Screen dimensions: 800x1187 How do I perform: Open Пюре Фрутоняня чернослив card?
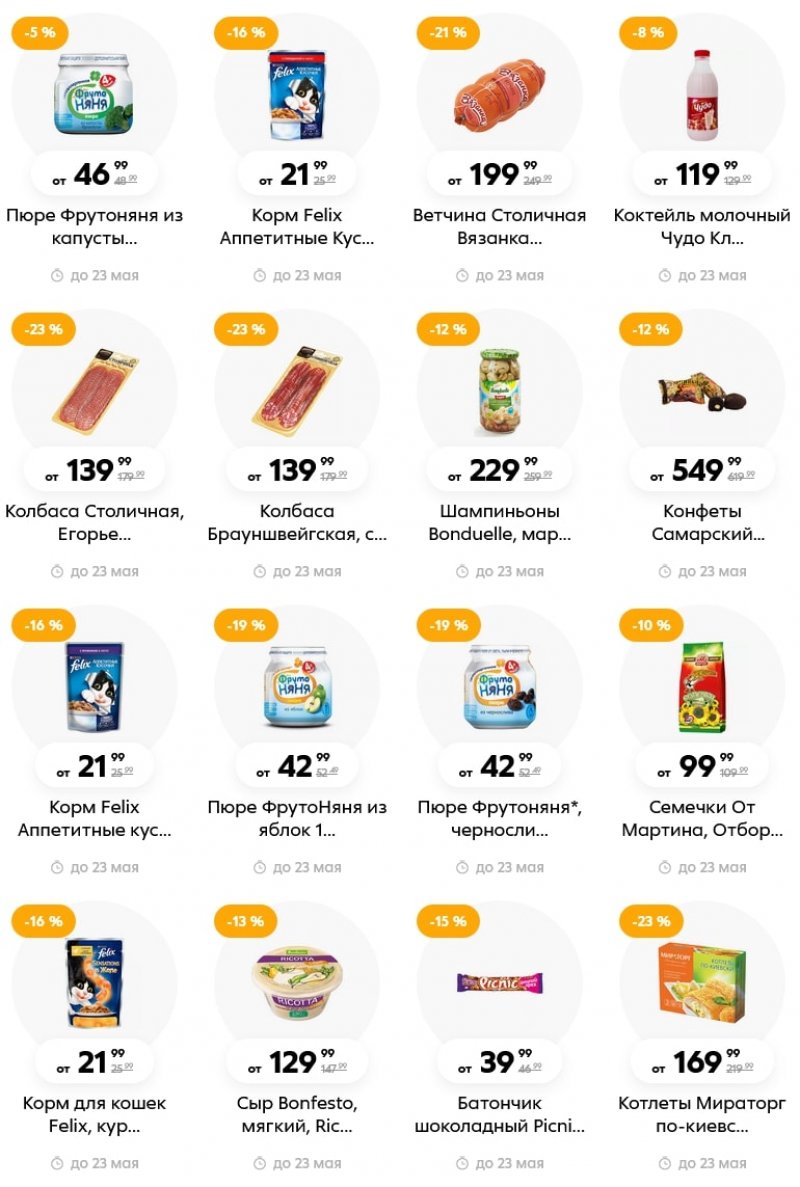[x=499, y=818]
